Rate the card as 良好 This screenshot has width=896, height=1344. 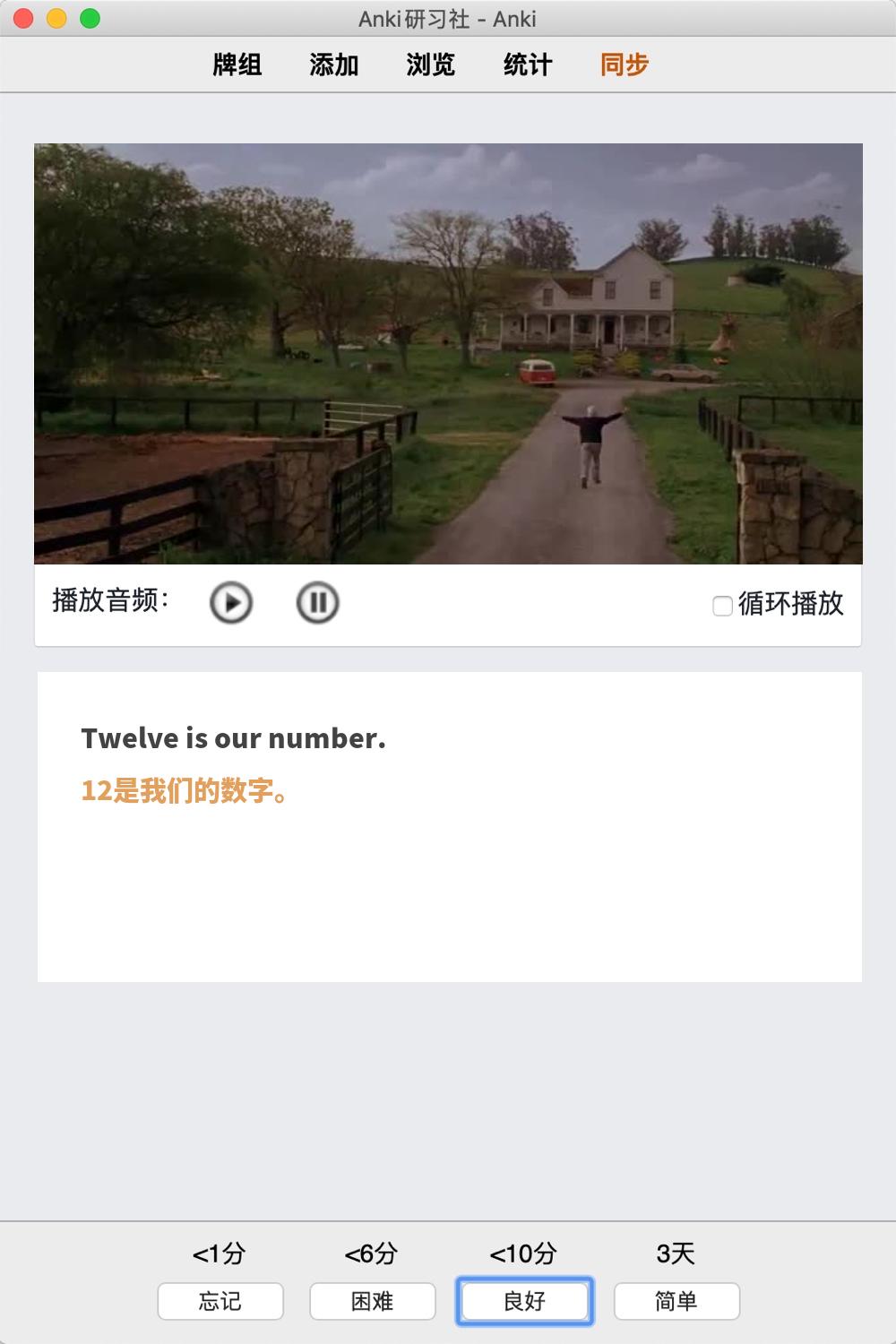coord(525,1301)
